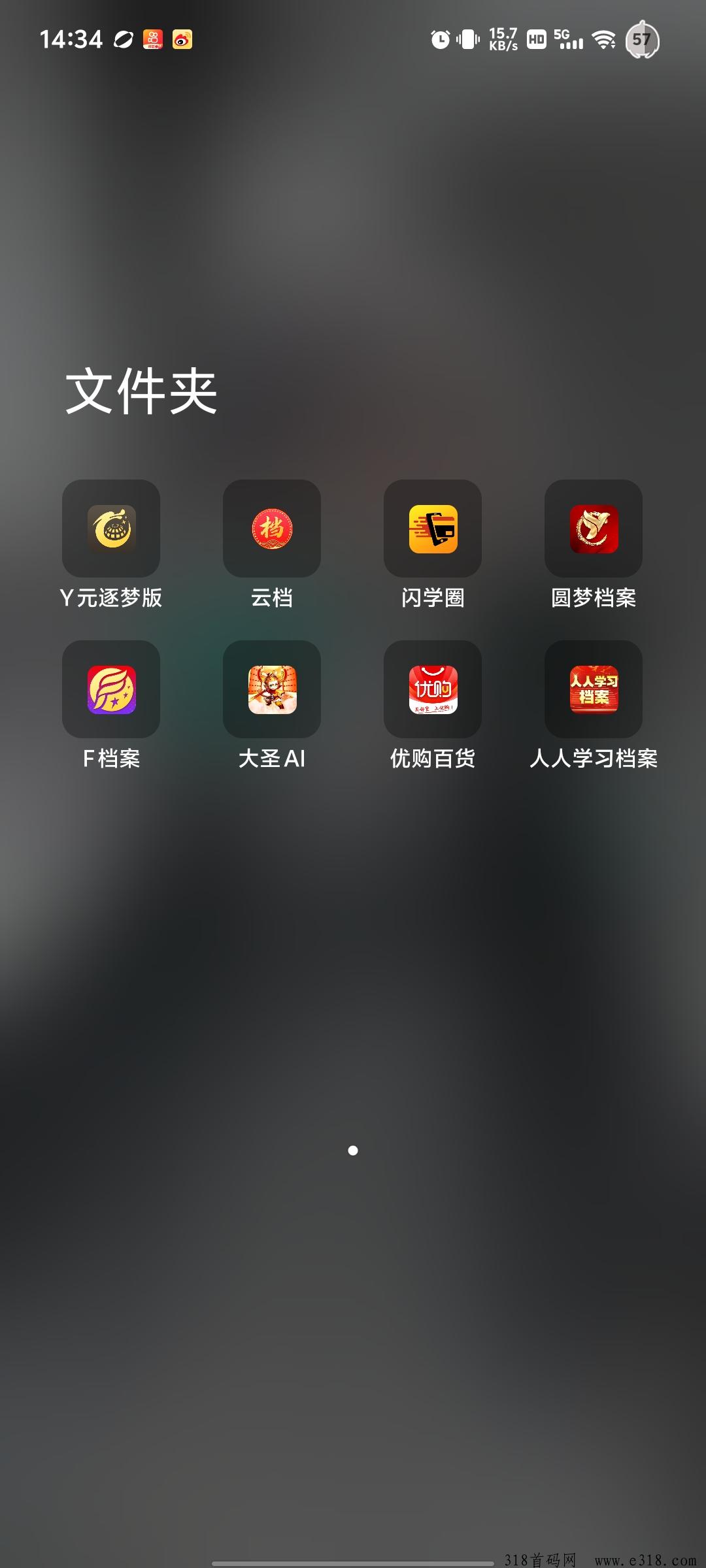Launch the 云档 app
The width and height of the screenshot is (706, 1568).
[x=272, y=529]
